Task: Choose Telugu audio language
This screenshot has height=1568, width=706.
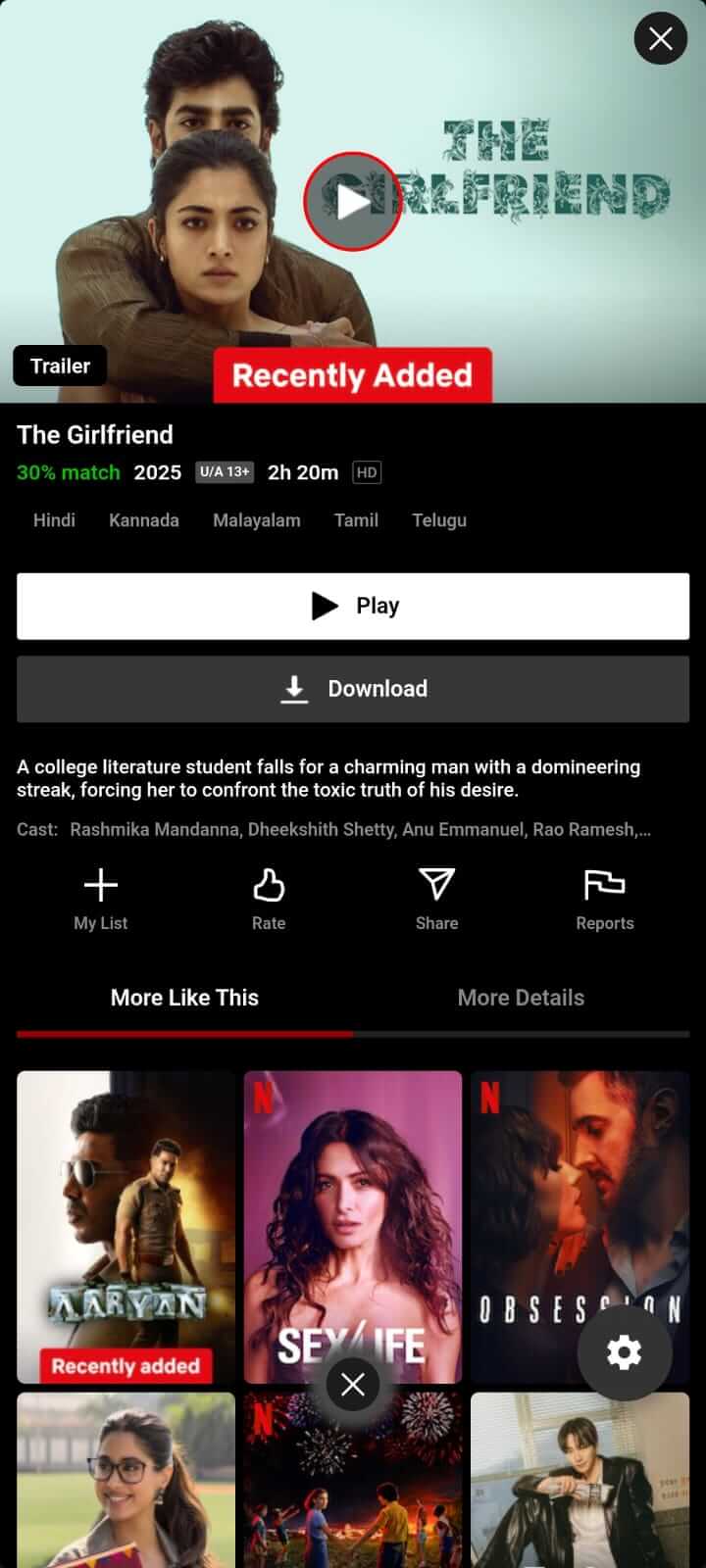Action: (x=439, y=520)
